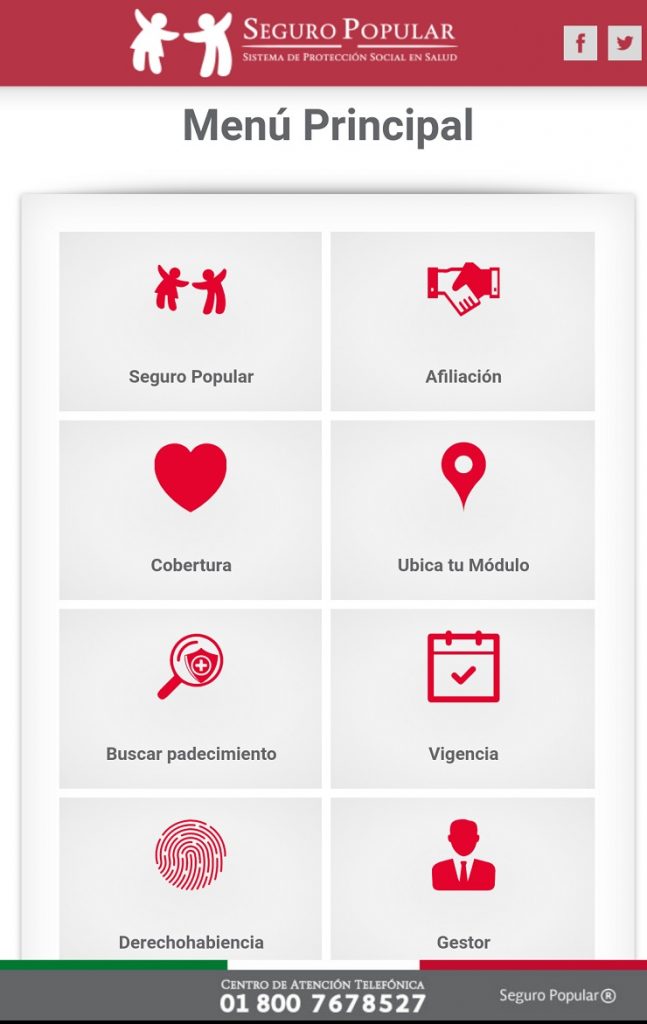This screenshot has height=1024, width=647.
Task: Open the Derechohabiencia tile
Action: pos(191,878)
